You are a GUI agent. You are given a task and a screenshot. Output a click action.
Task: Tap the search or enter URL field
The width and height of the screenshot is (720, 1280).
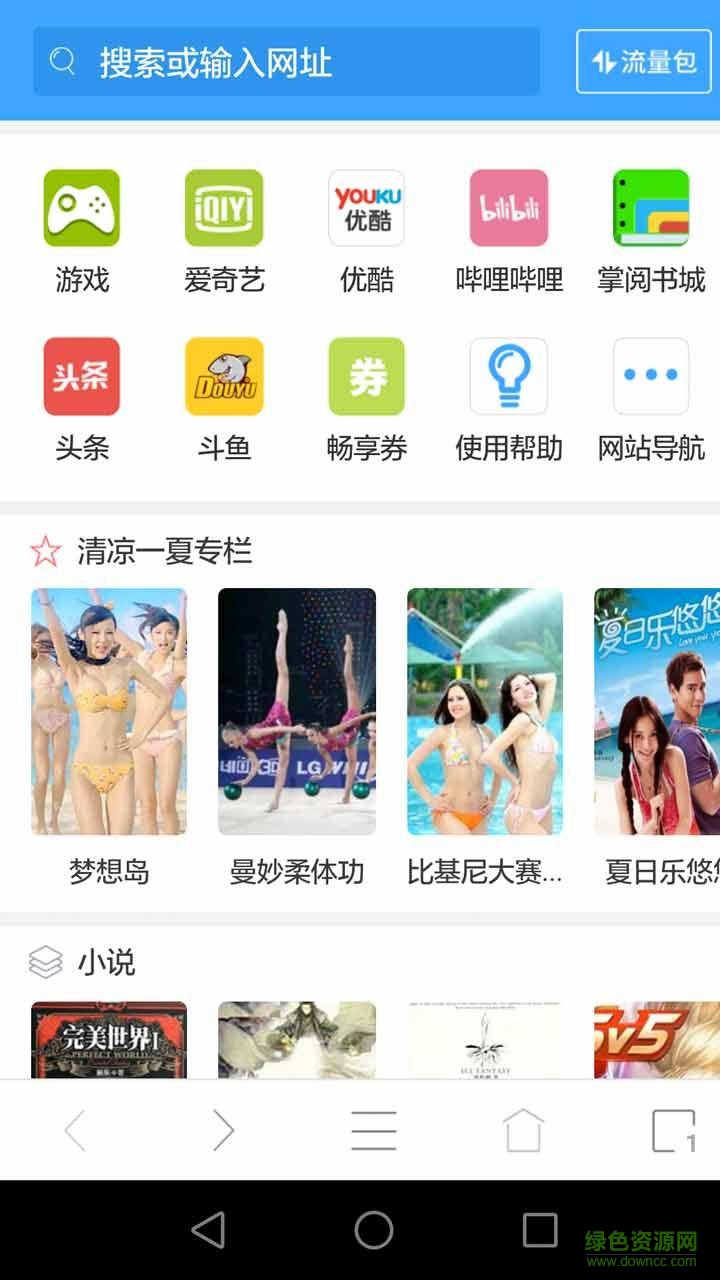click(300, 60)
